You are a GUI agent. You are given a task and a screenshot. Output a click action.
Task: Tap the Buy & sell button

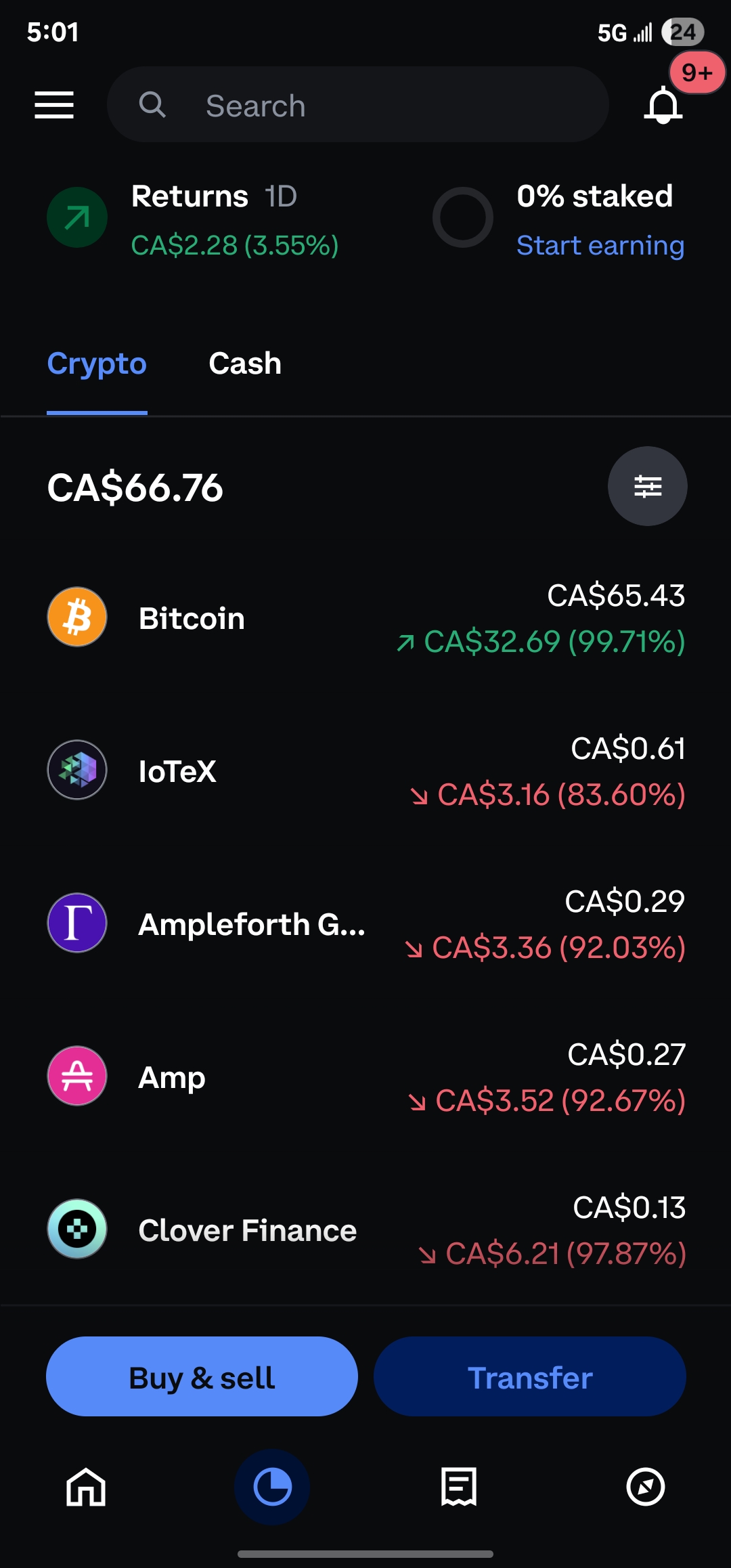202,1376
